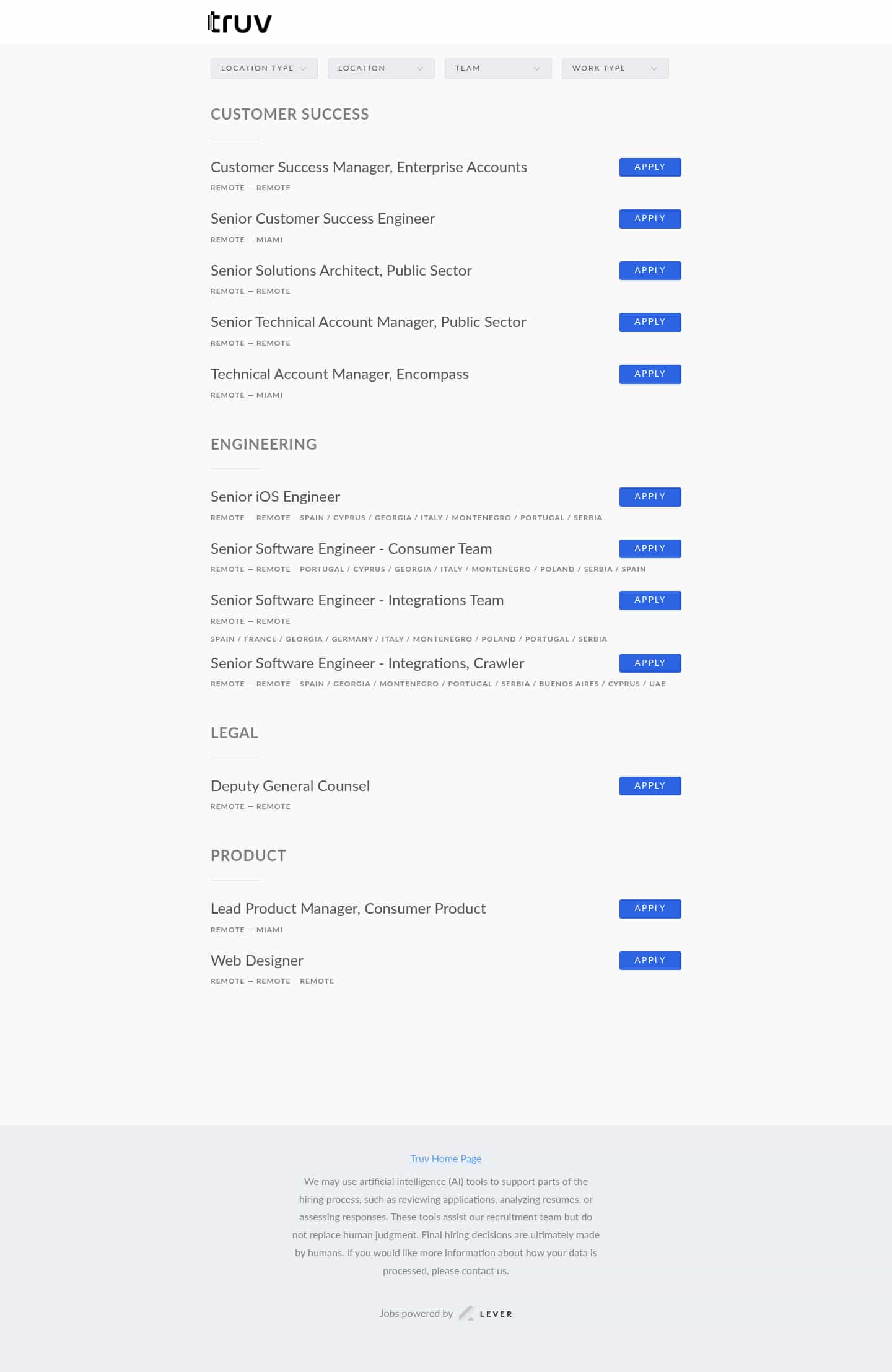Image resolution: width=892 pixels, height=1372 pixels.
Task: Apply for Senior Technical Account Manager role
Action: pos(650,322)
